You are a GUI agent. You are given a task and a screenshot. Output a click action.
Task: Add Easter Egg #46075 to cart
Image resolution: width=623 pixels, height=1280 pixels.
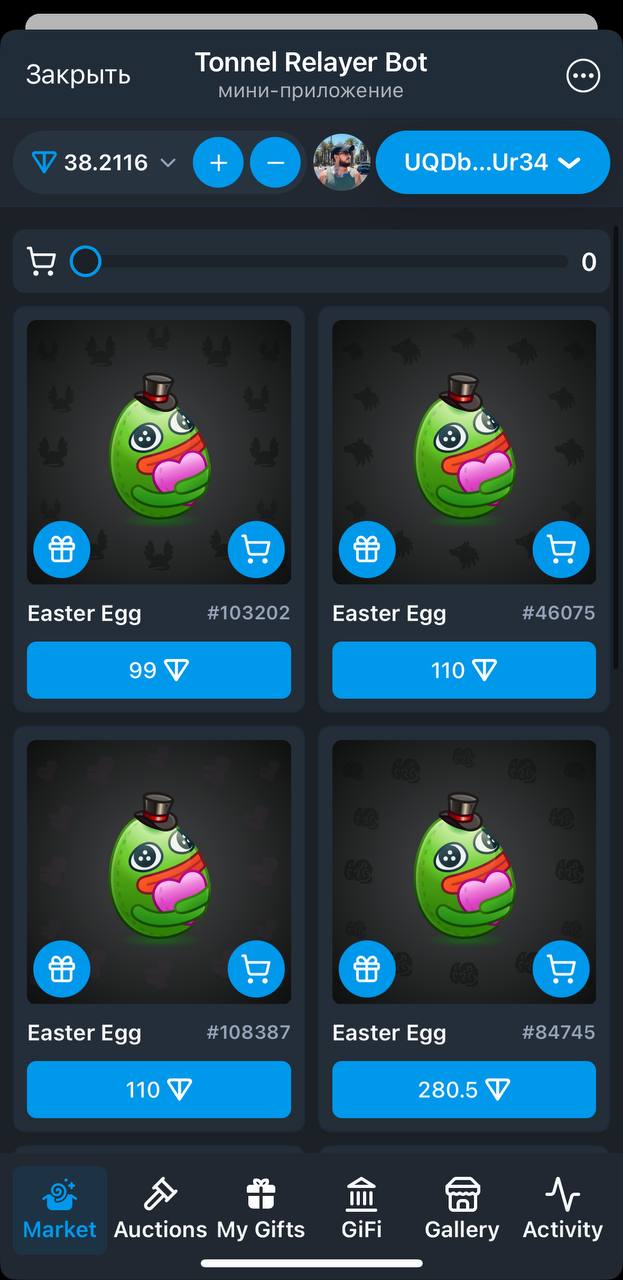click(x=561, y=549)
